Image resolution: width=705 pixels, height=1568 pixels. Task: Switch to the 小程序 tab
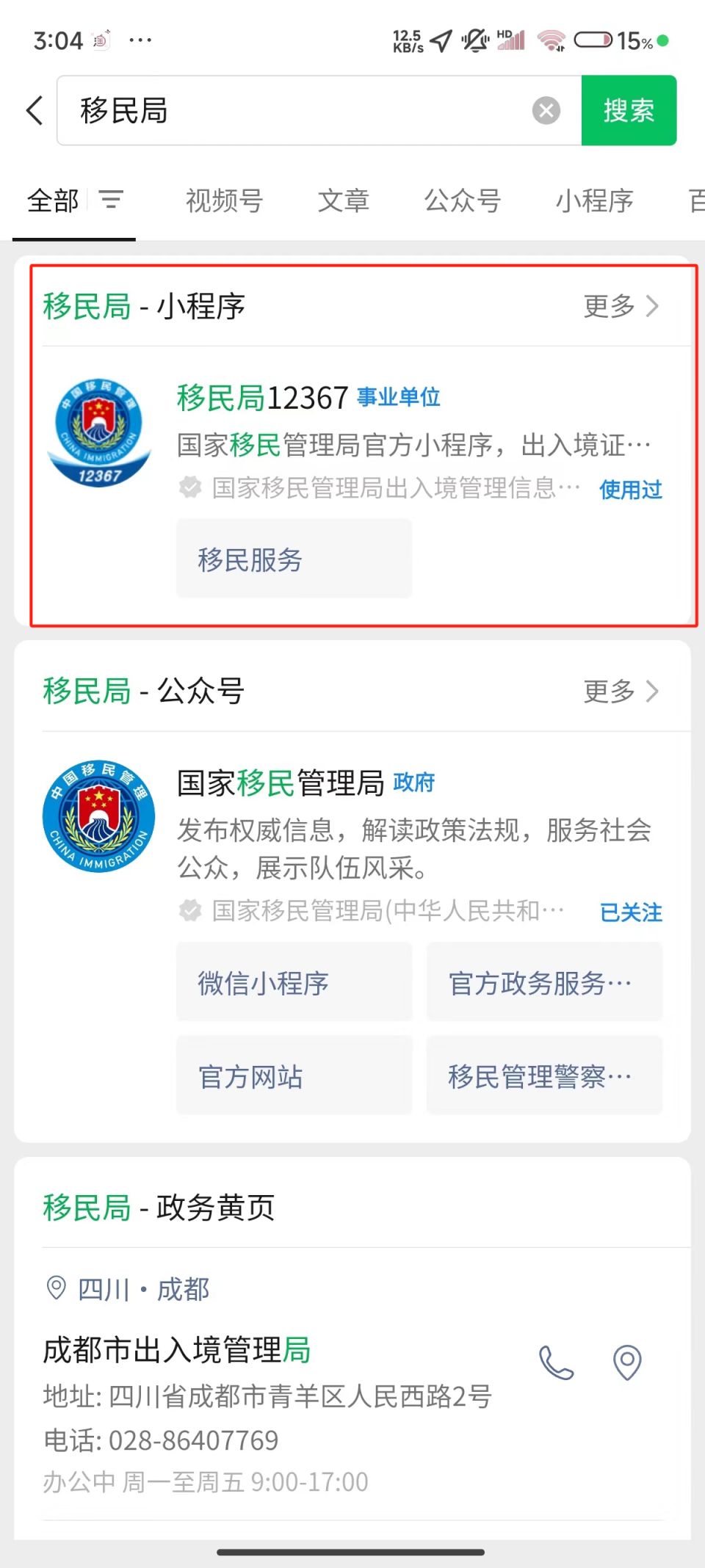pos(594,200)
